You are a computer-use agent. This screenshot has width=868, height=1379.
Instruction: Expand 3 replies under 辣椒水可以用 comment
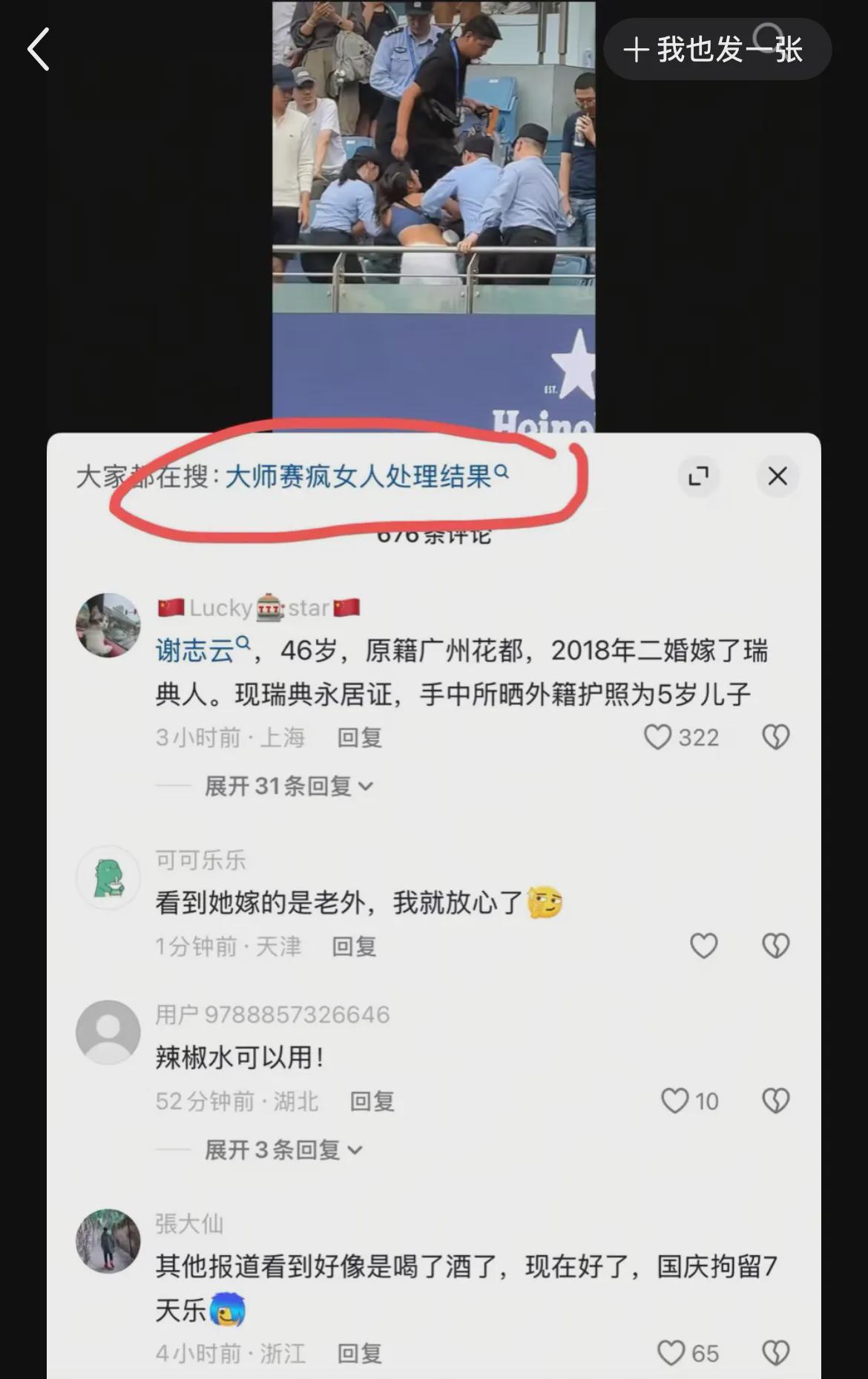coord(282,1150)
